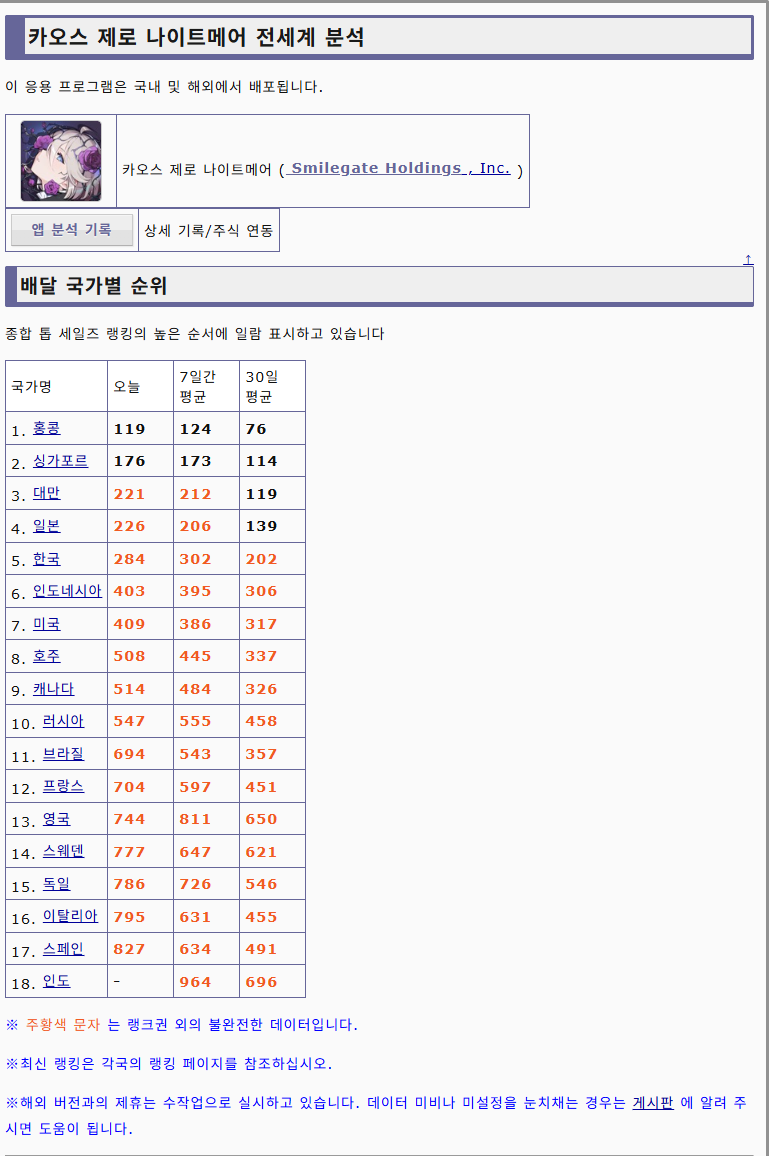Image resolution: width=770 pixels, height=1156 pixels.
Task: Open the 일본 ranking page
Action: (x=46, y=526)
